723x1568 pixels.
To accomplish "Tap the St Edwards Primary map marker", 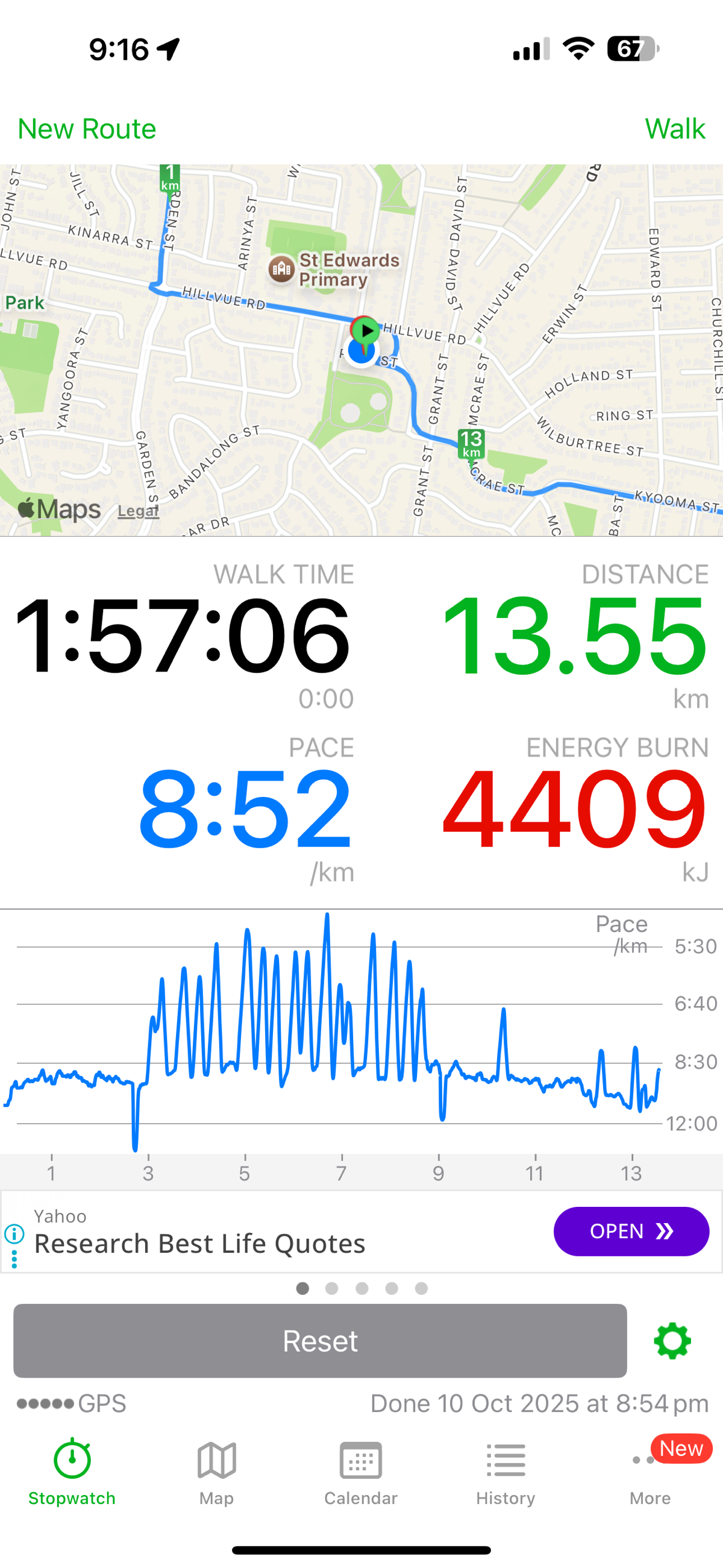I will pos(282,268).
